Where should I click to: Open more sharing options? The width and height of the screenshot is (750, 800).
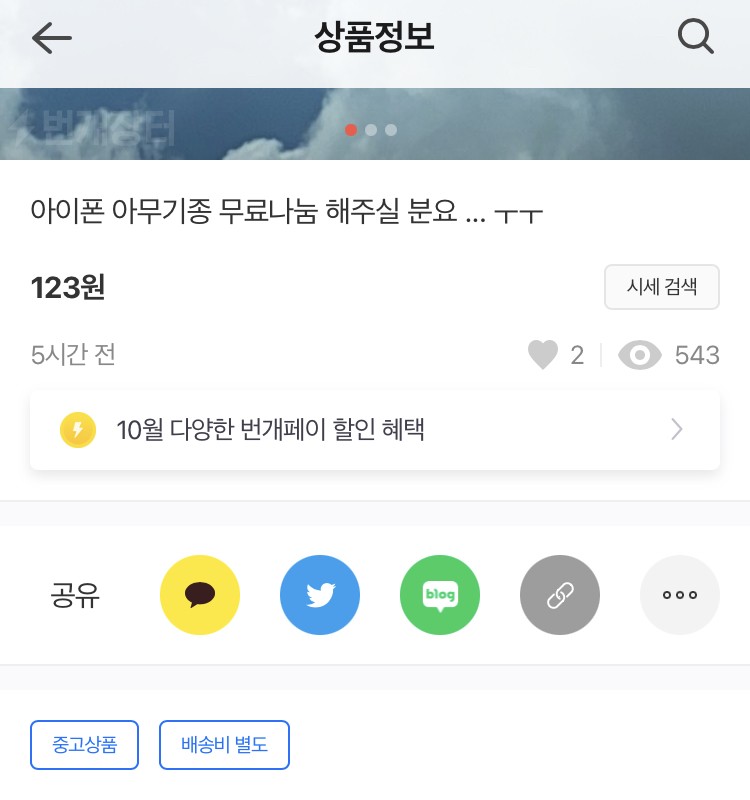pos(680,595)
